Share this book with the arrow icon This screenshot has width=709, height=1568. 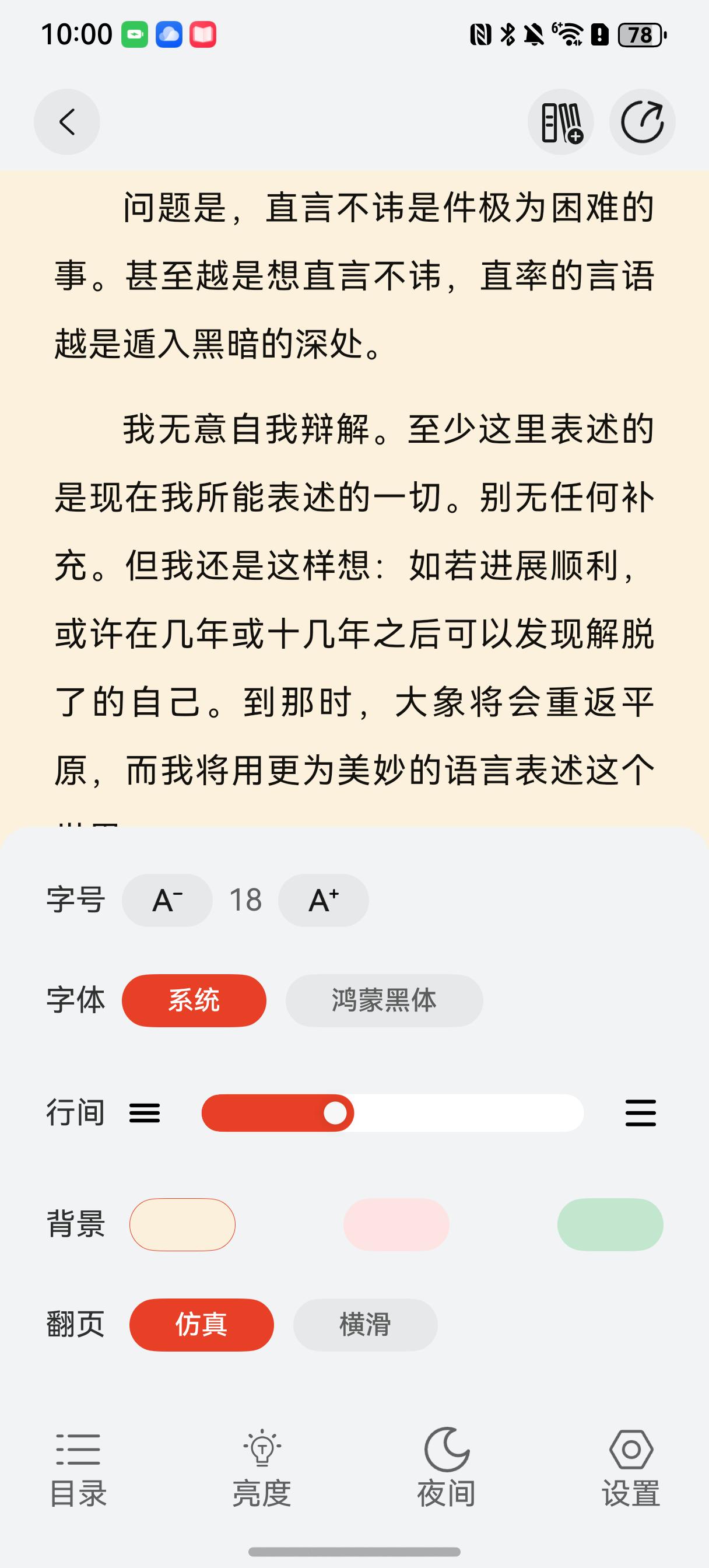coord(642,122)
